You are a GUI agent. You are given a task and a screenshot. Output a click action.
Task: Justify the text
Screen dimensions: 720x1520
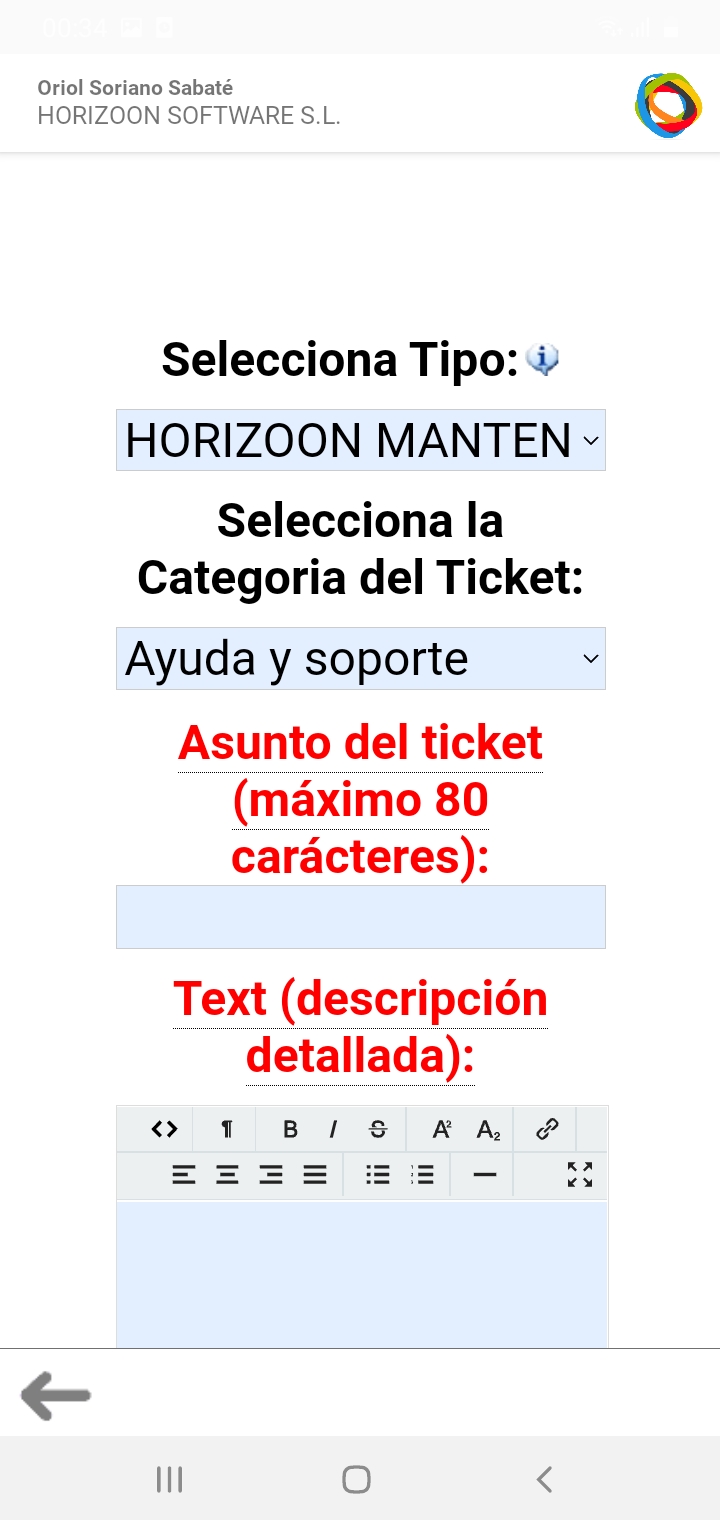coord(316,1175)
